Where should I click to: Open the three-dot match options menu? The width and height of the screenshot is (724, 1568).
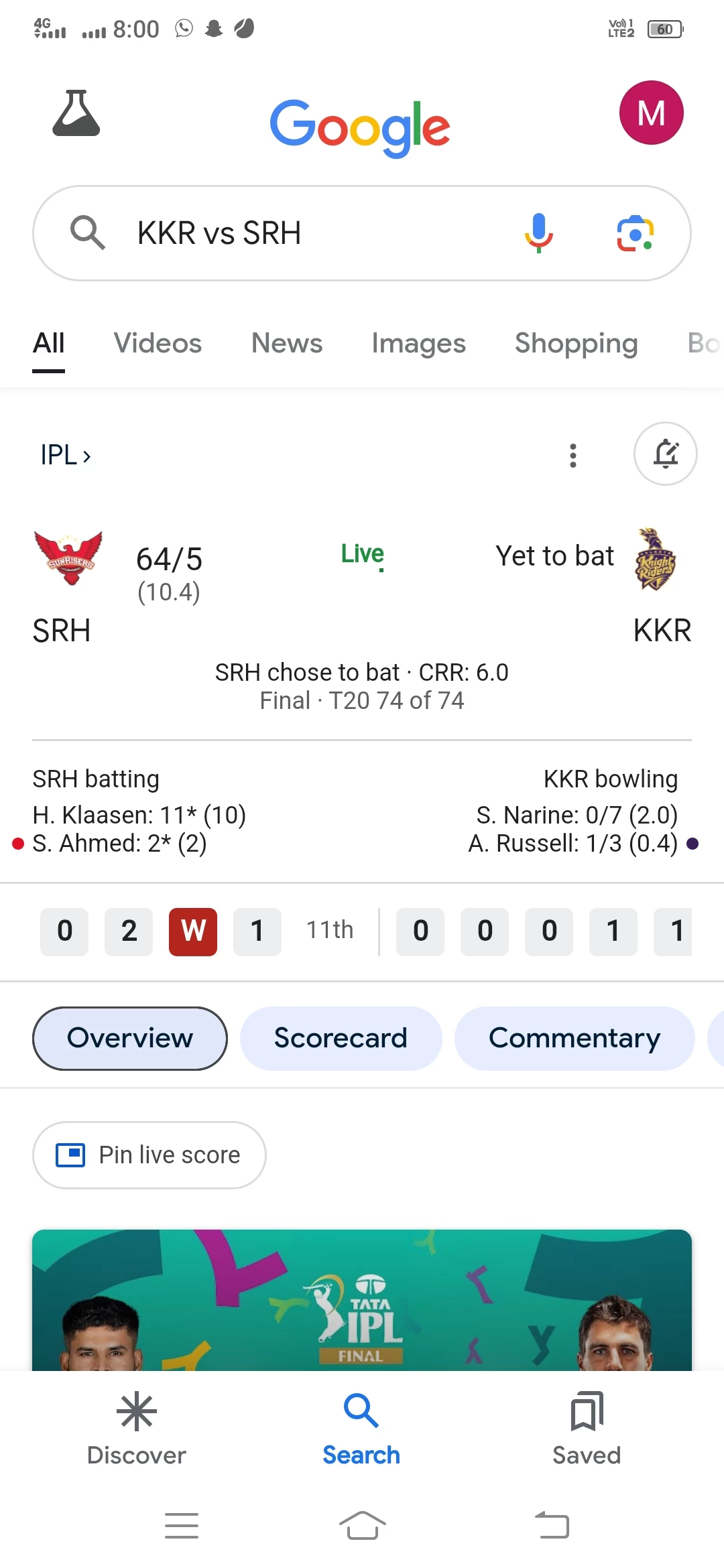tap(572, 455)
